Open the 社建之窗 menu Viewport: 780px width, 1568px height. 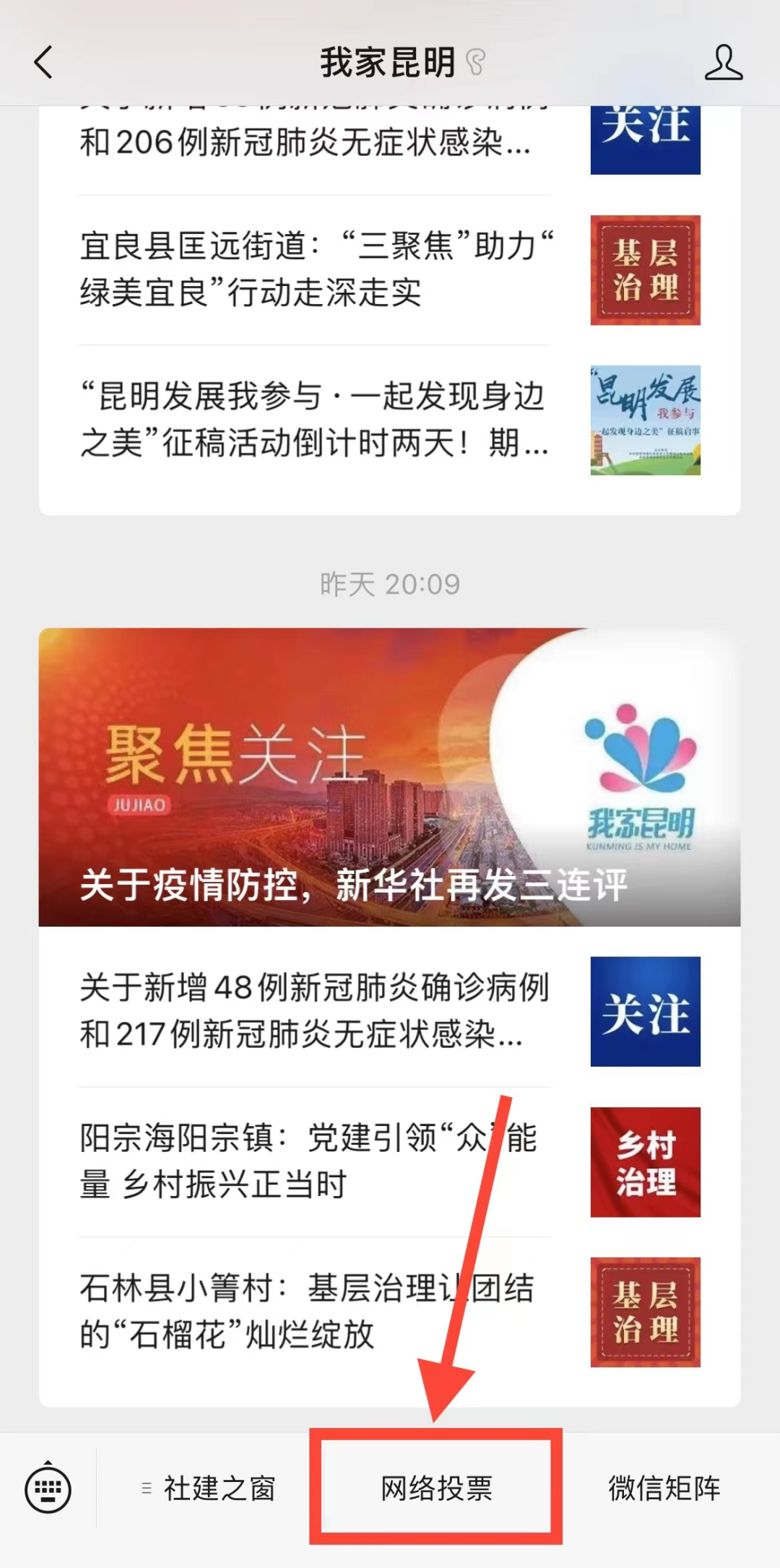(209, 1489)
